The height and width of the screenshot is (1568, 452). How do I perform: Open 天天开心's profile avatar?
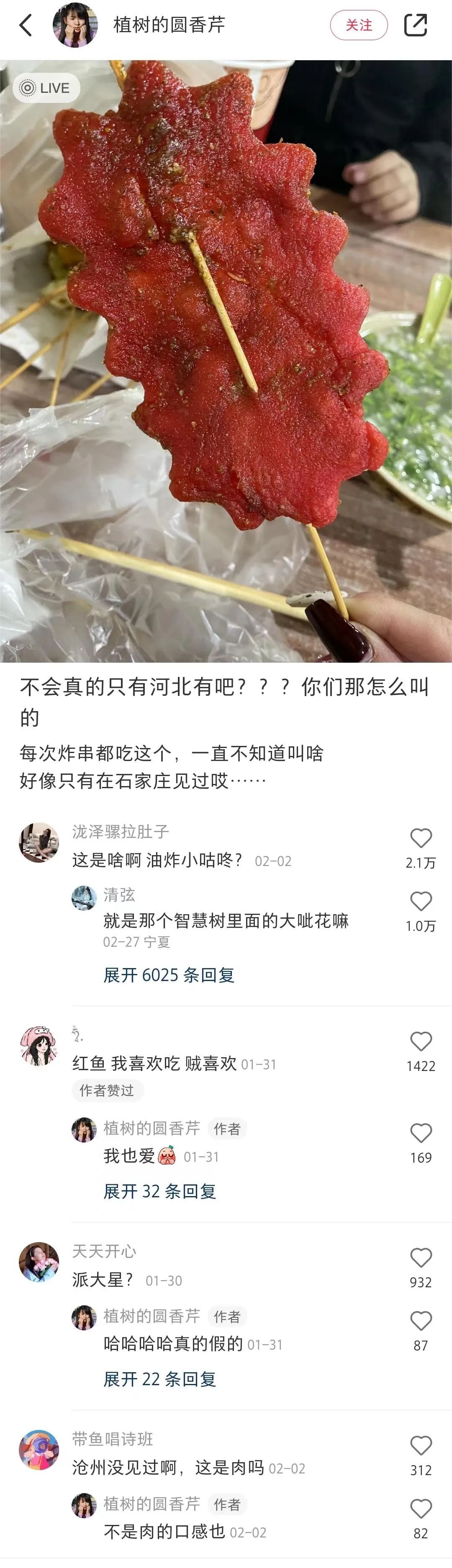click(x=39, y=1262)
